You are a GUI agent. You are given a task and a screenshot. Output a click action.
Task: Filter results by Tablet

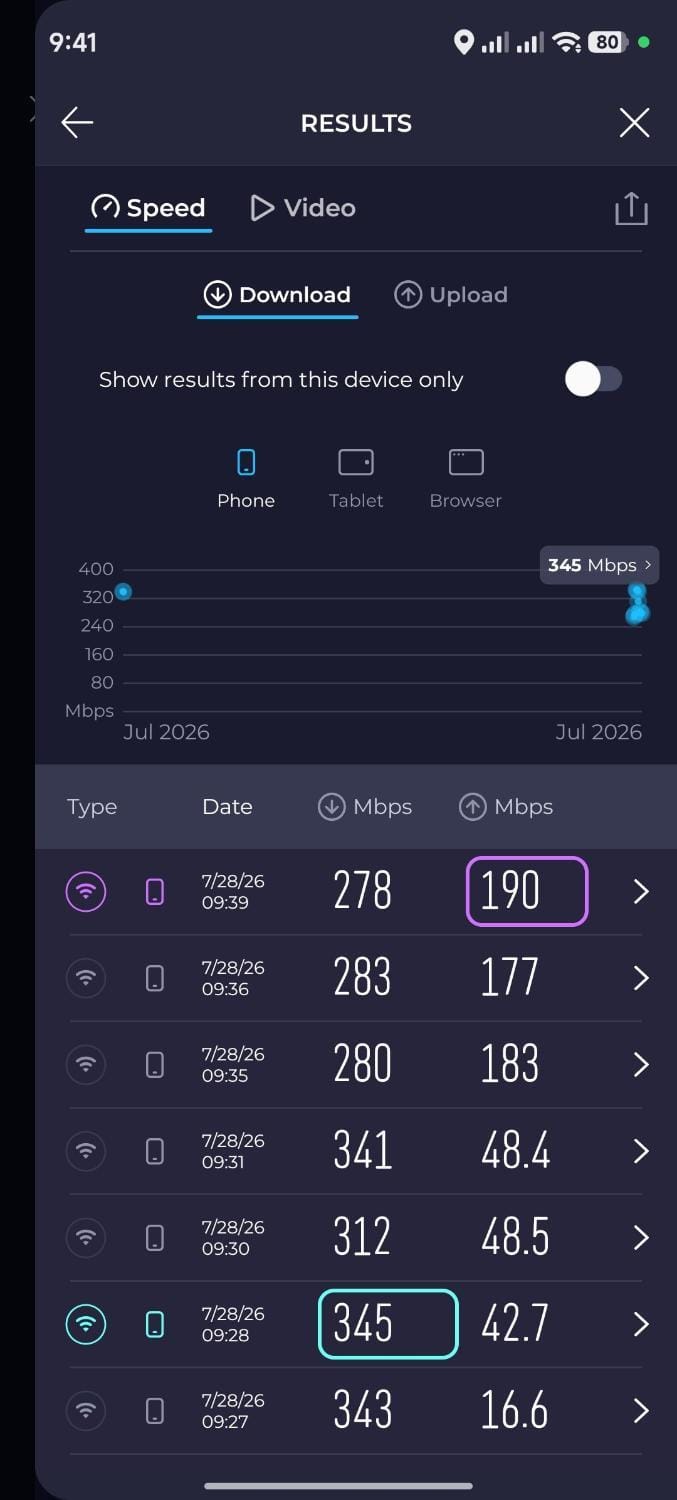tap(356, 479)
